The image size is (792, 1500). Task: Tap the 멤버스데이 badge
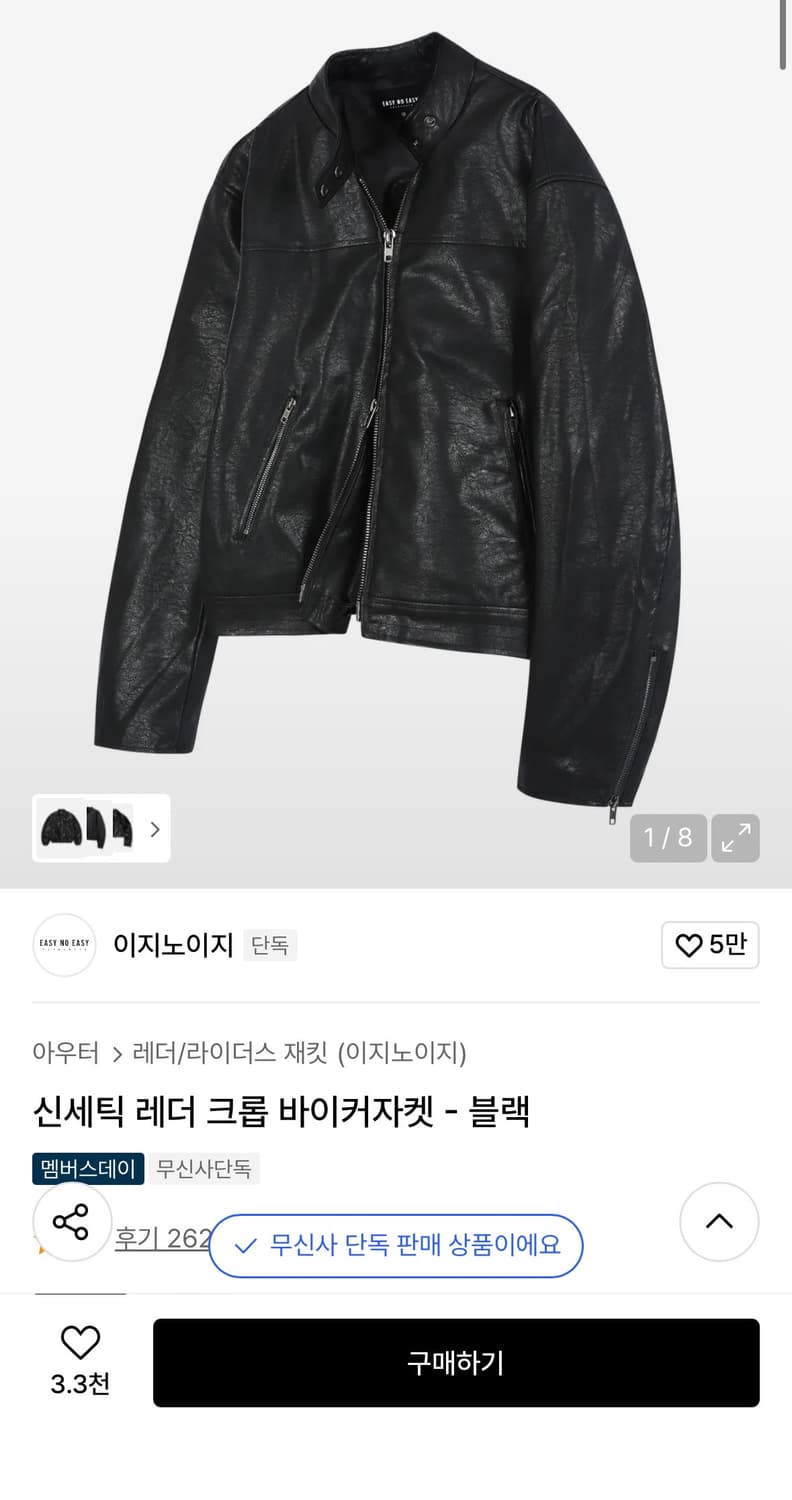(x=87, y=1168)
